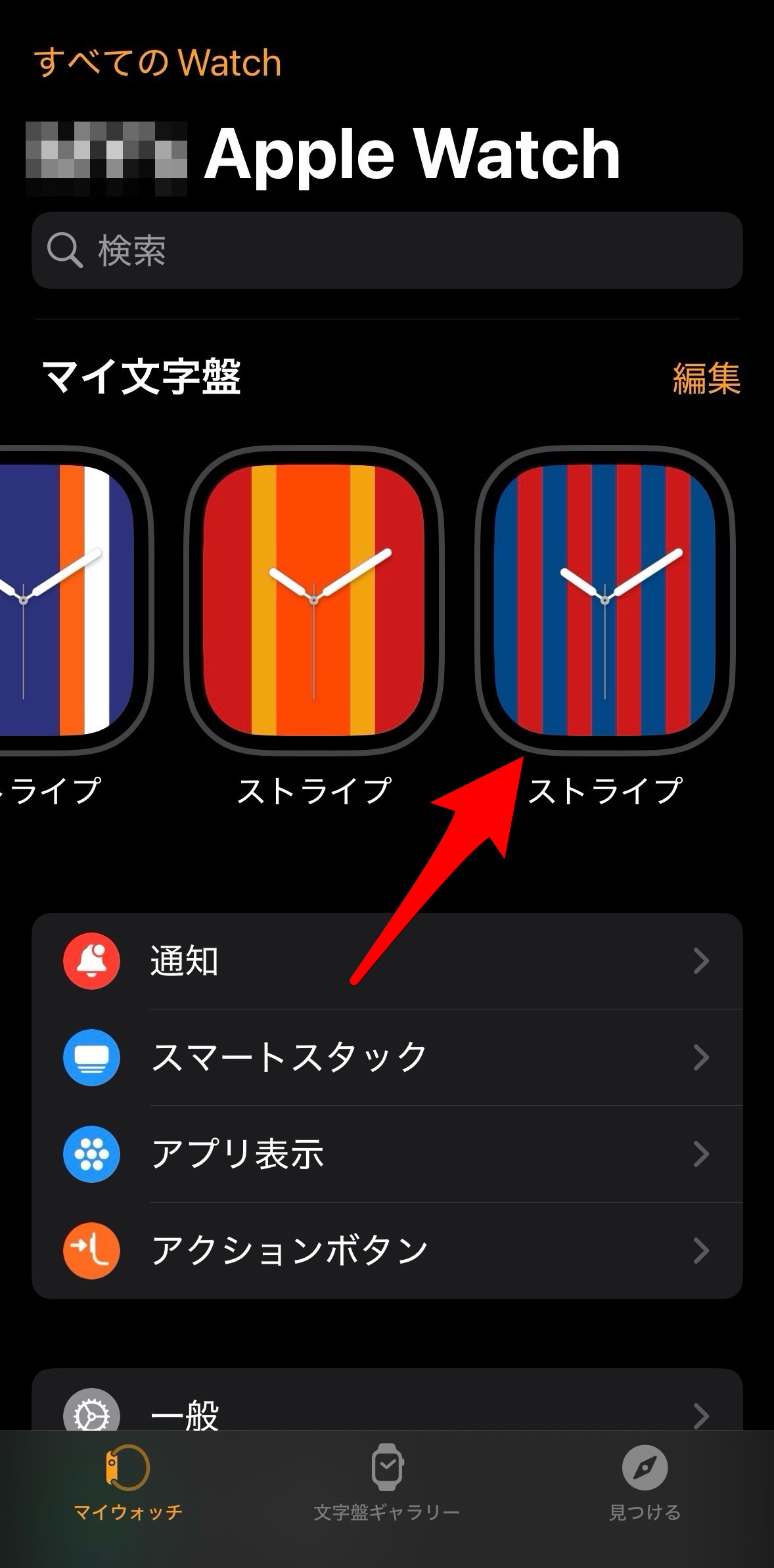The image size is (774, 1568).
Task: Go back to すべての Watch
Action: pos(157,63)
